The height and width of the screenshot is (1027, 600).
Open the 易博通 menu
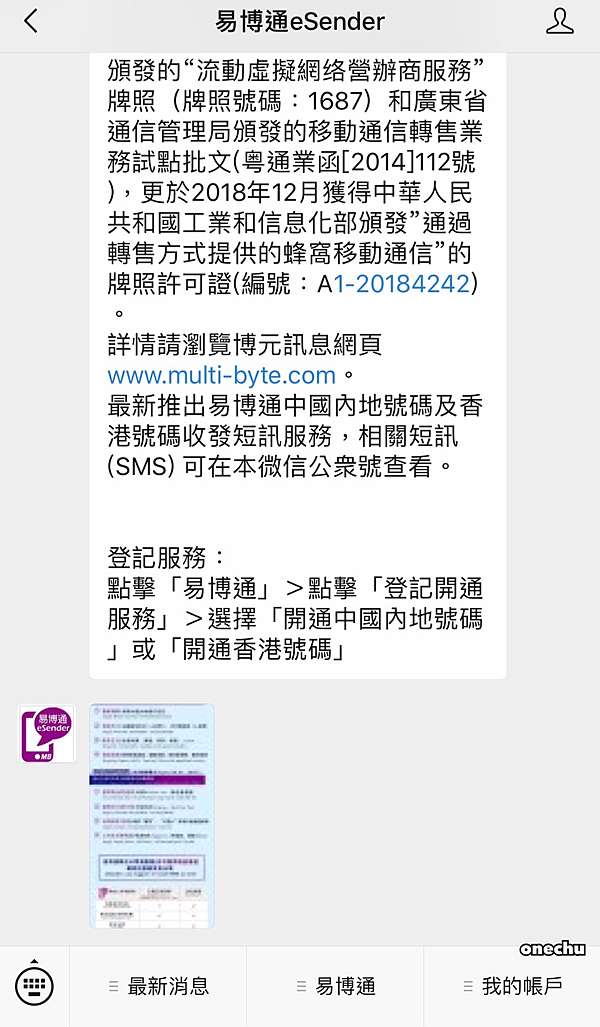335,986
